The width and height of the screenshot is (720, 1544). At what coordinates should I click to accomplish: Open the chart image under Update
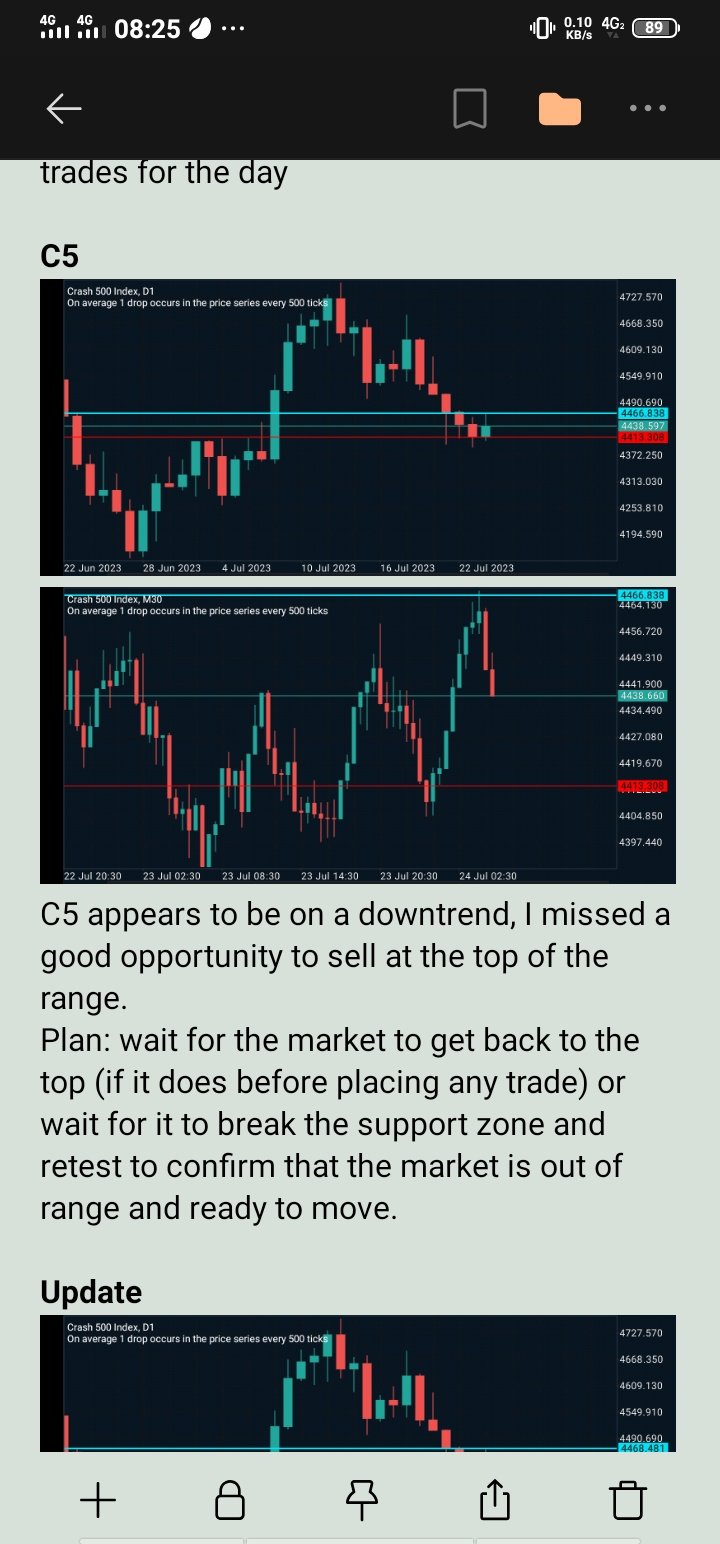pyautogui.click(x=358, y=1384)
